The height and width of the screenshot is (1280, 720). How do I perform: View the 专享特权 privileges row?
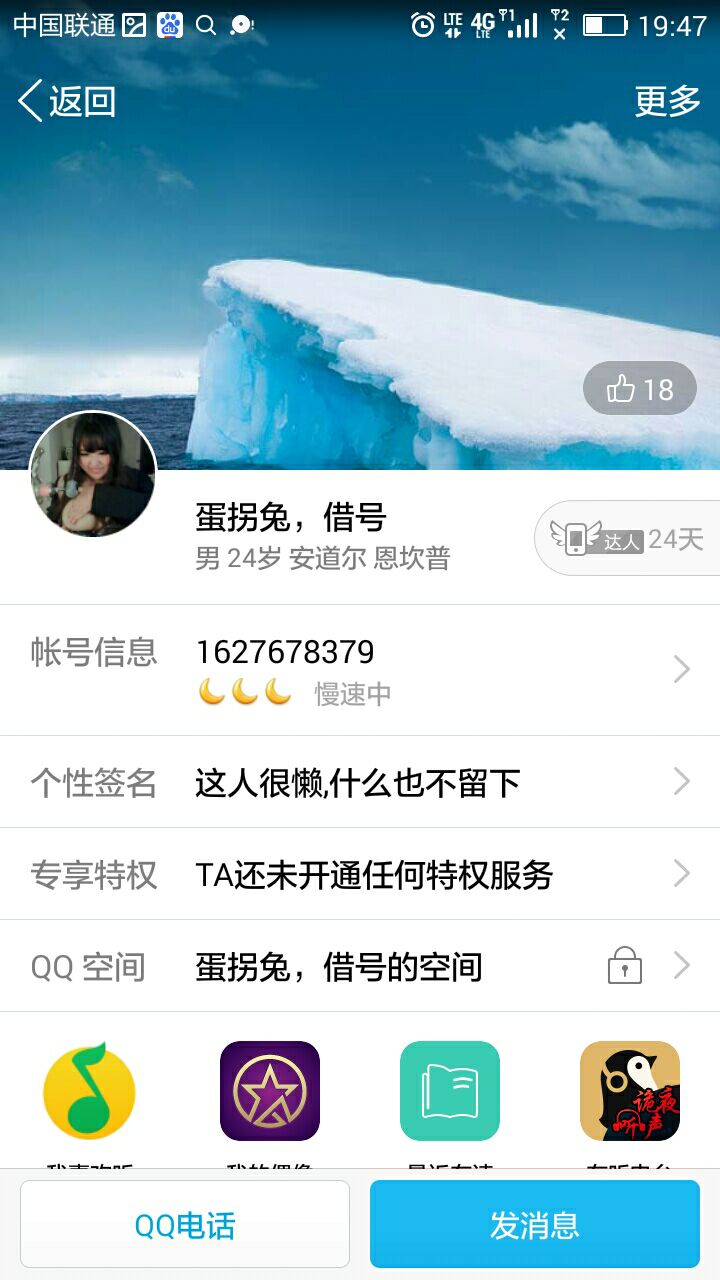tap(360, 875)
